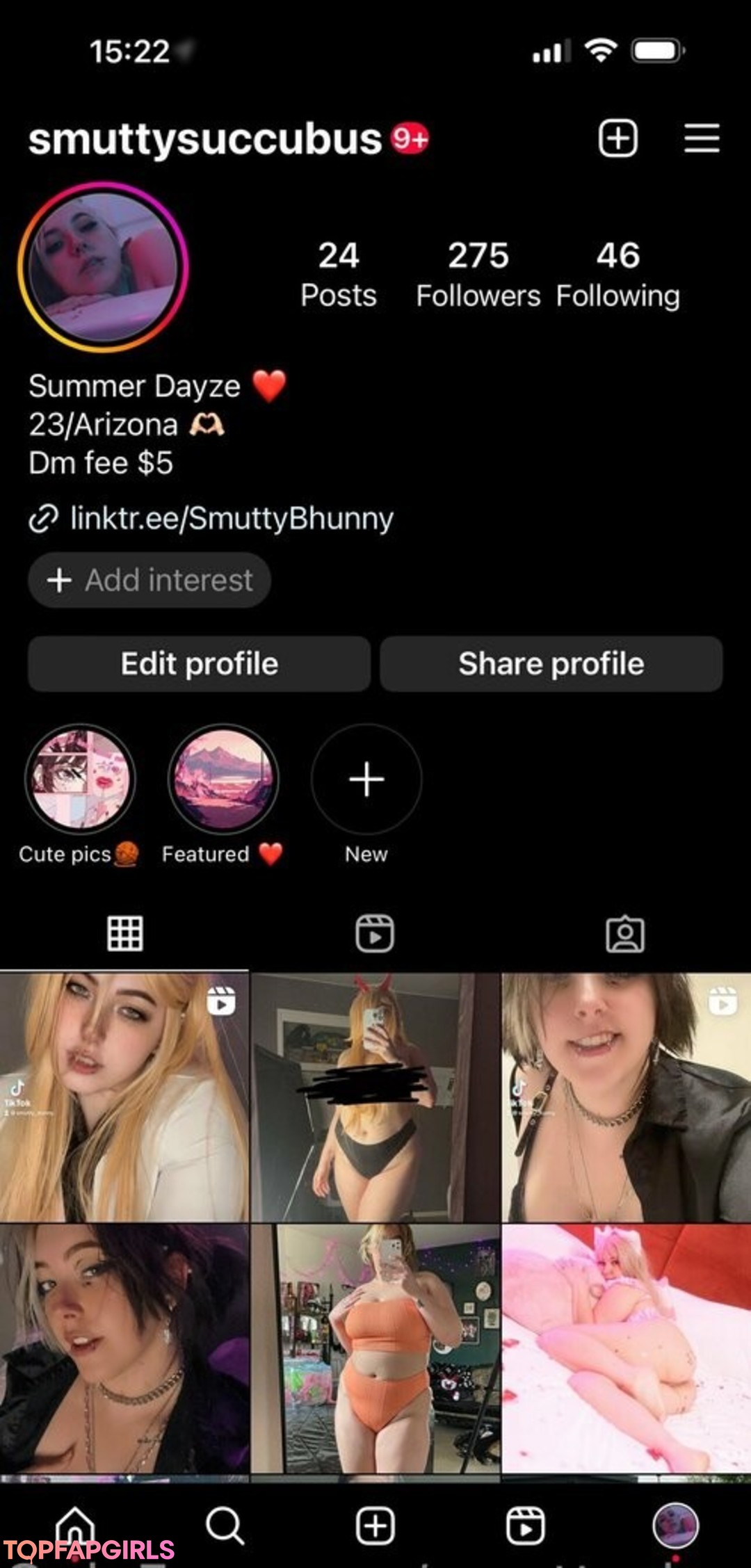Open the search and explore tab
Viewport: 751px width, 1568px height.
tap(225, 1525)
